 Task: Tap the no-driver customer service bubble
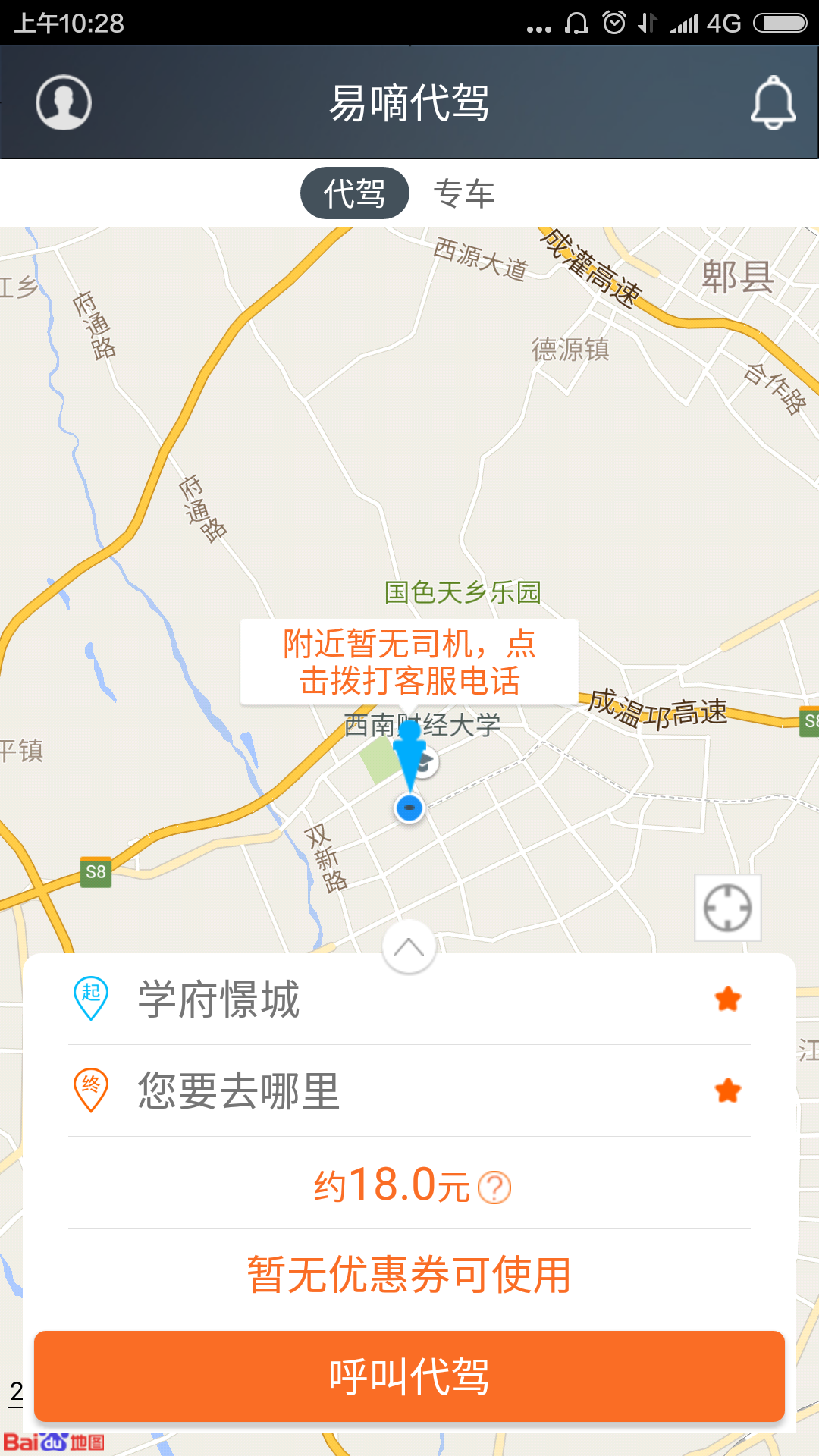pos(409,662)
